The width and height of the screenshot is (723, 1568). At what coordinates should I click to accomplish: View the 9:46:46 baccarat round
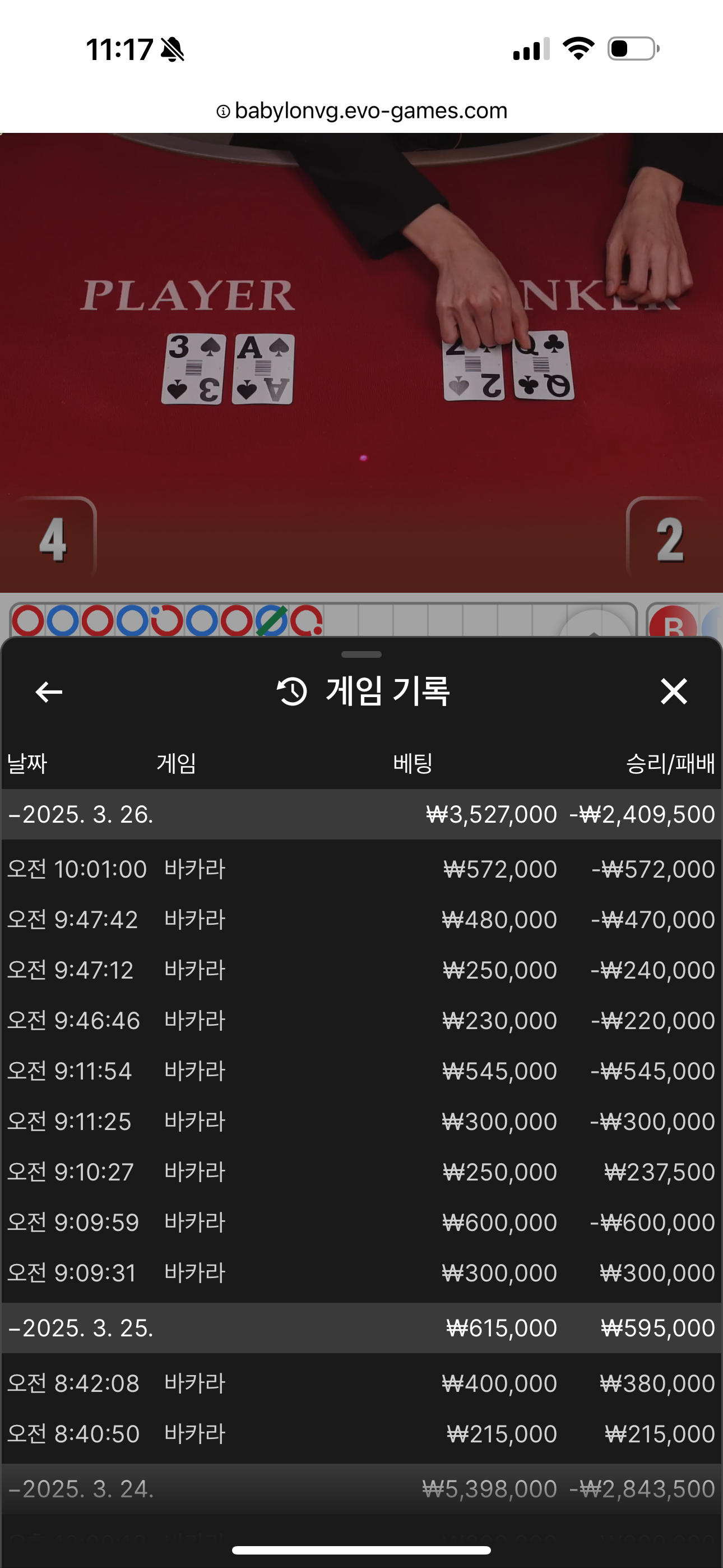[361, 1021]
